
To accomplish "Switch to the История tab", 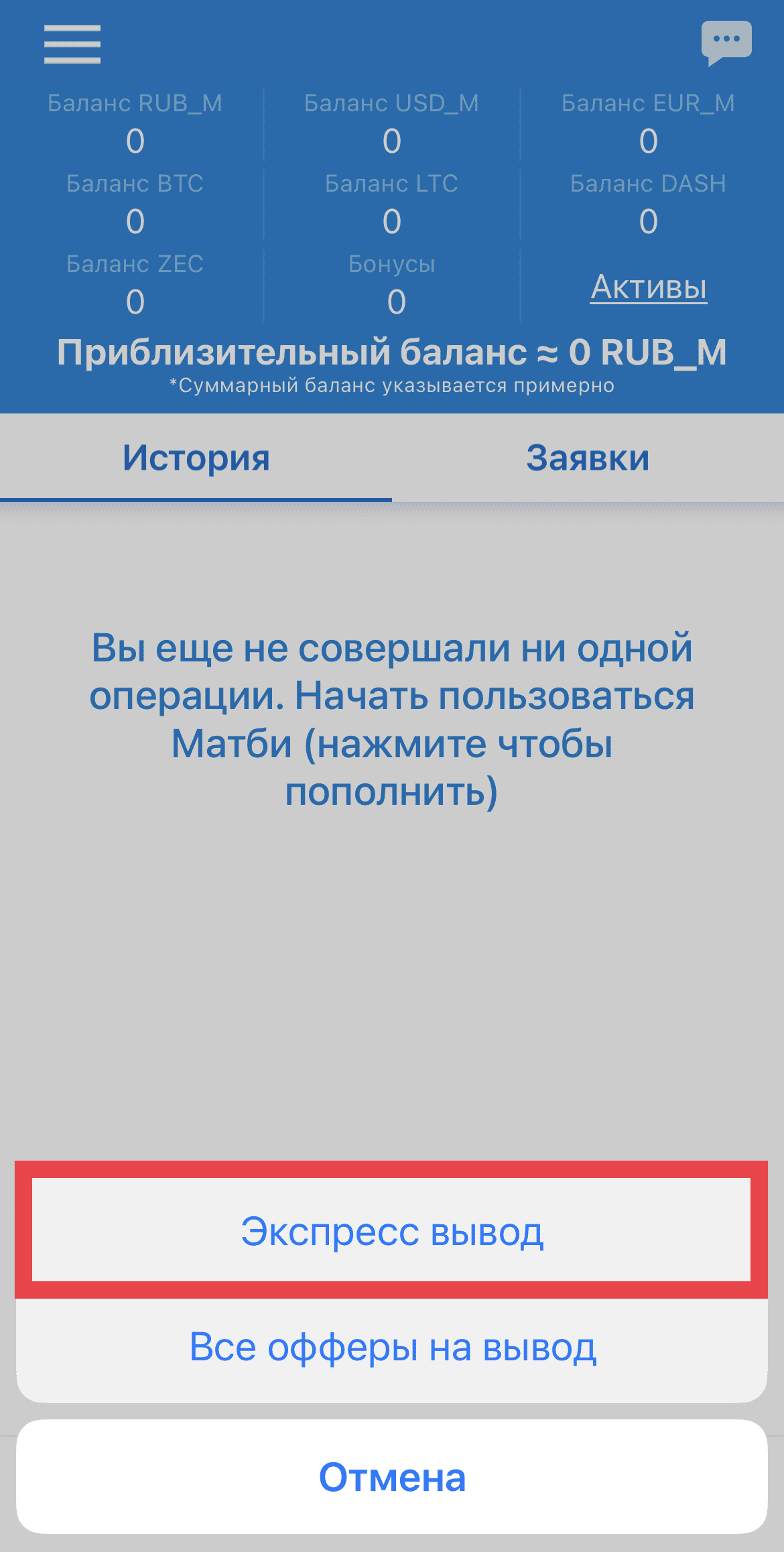I will pyautogui.click(x=196, y=458).
